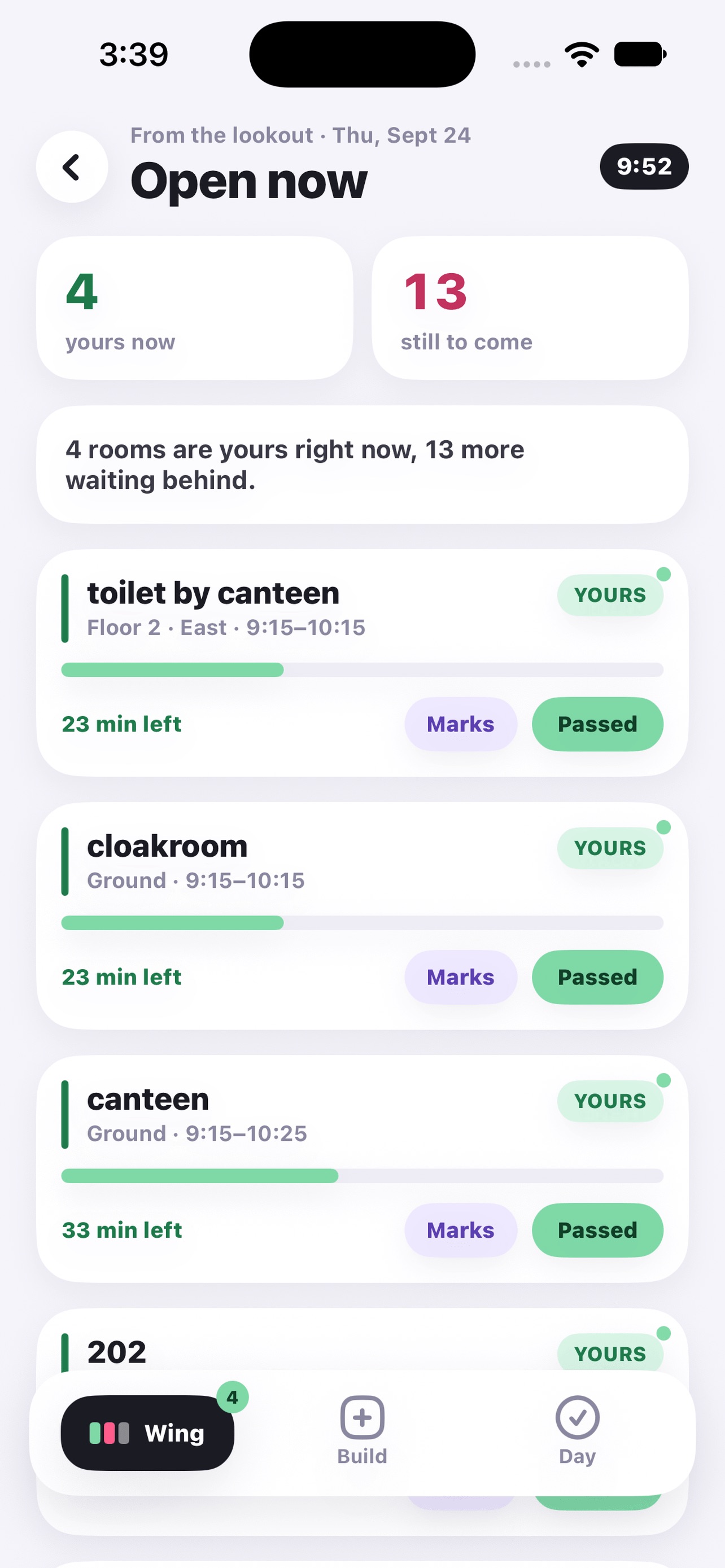The height and width of the screenshot is (1568, 725).
Task: Open Marks for the cloakroom
Action: [461, 977]
